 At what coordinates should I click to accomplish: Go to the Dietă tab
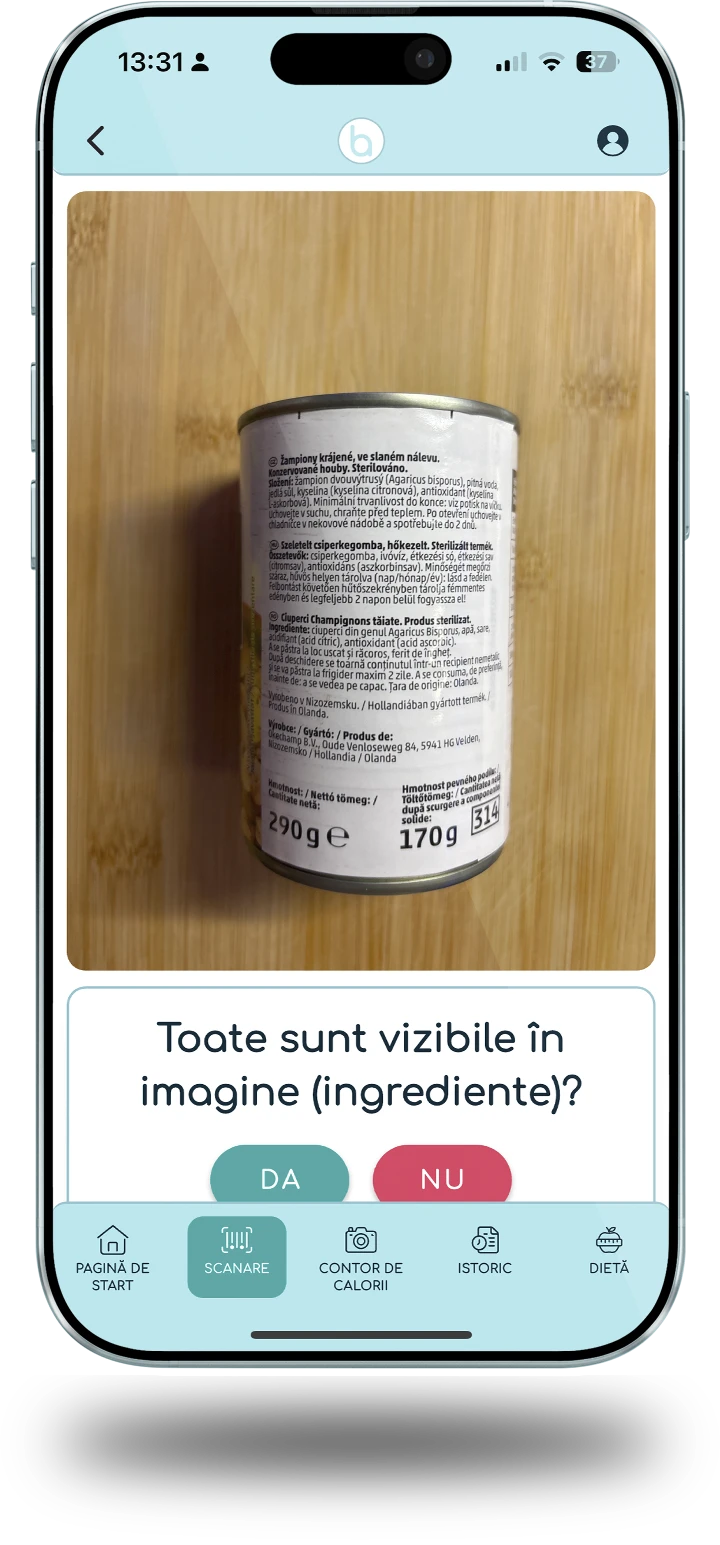click(609, 1254)
